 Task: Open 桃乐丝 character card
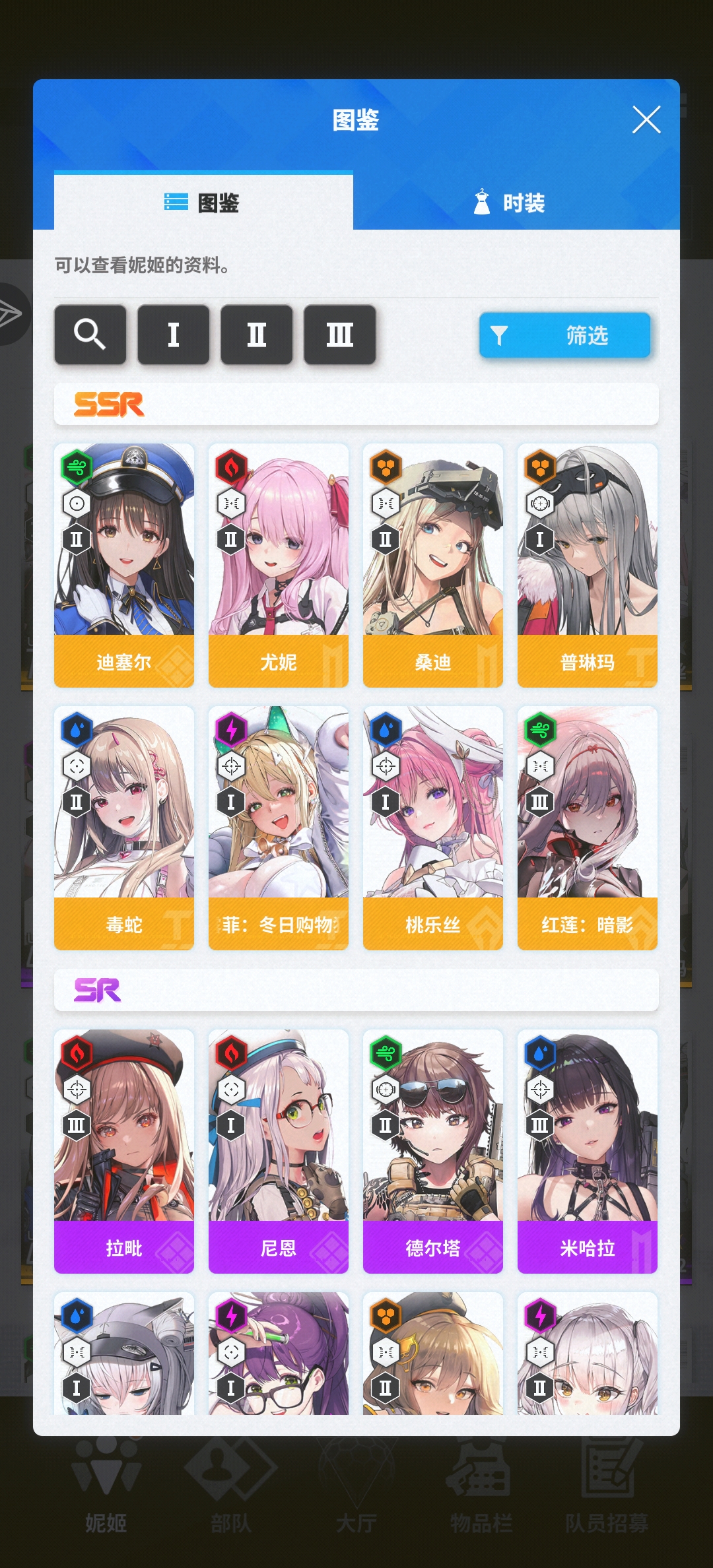click(x=432, y=828)
